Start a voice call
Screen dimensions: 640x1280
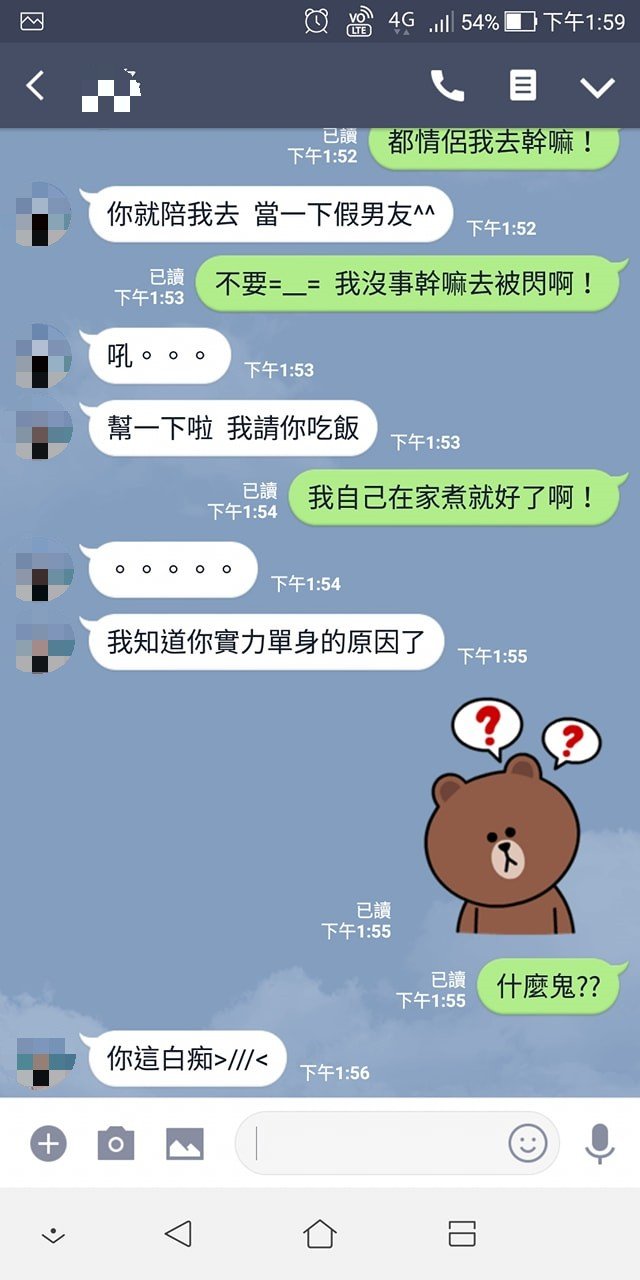coord(447,86)
